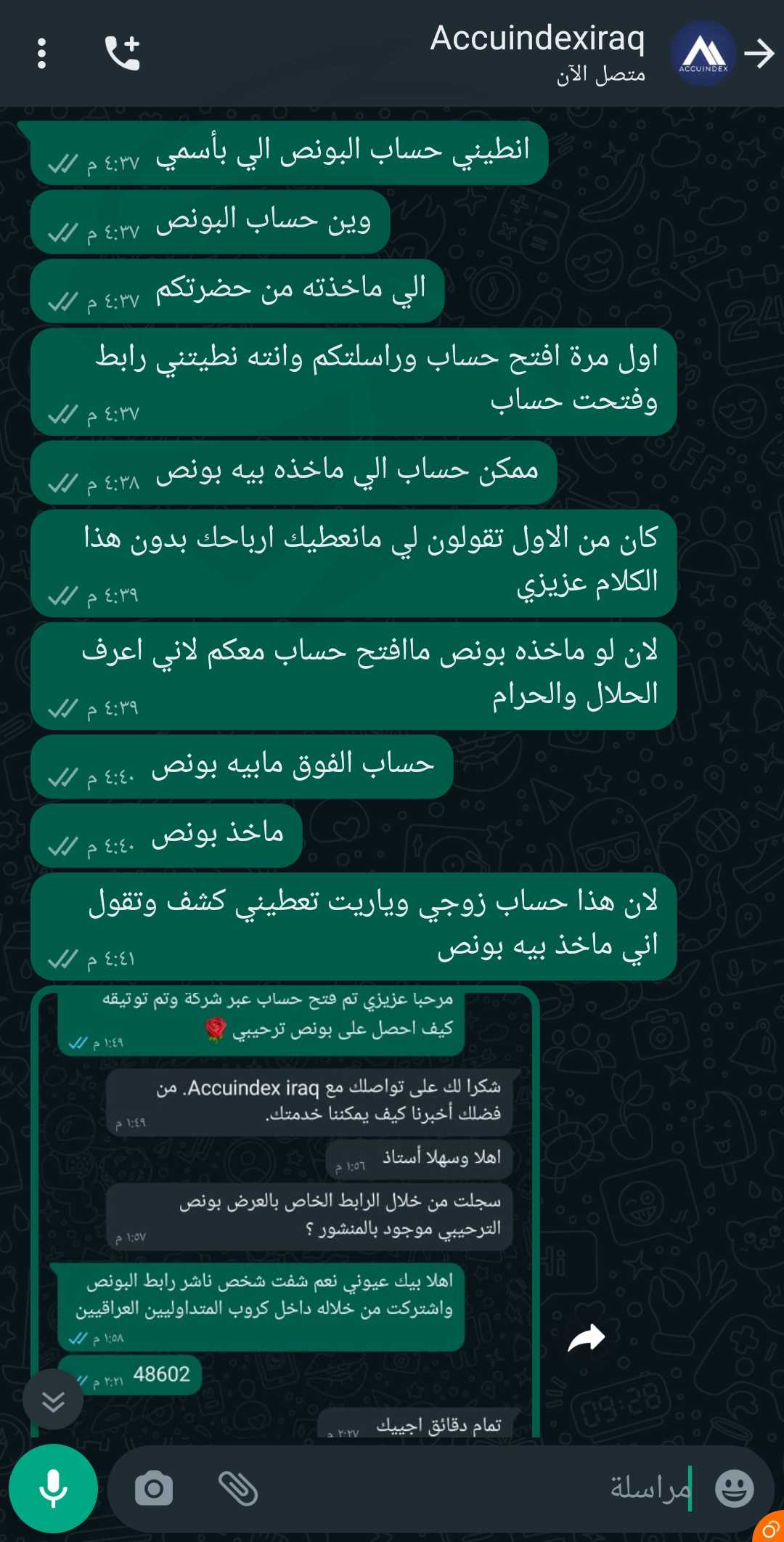Open the emoji picker
Screen dimensions: 784x1542
click(734, 1488)
